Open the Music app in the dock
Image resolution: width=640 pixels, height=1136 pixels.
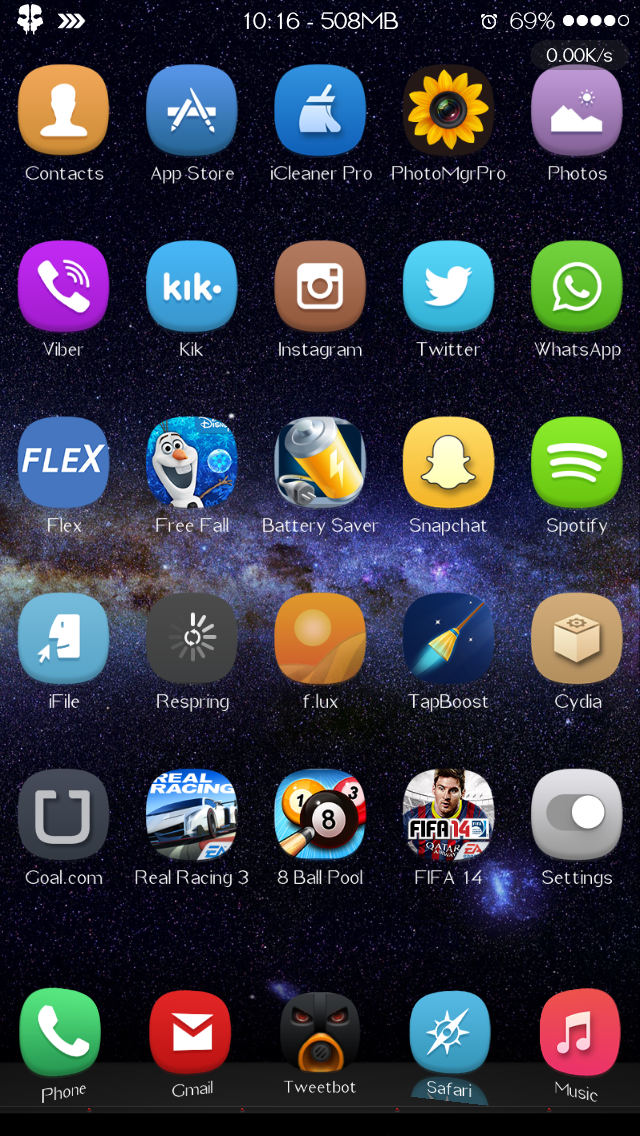[579, 1032]
